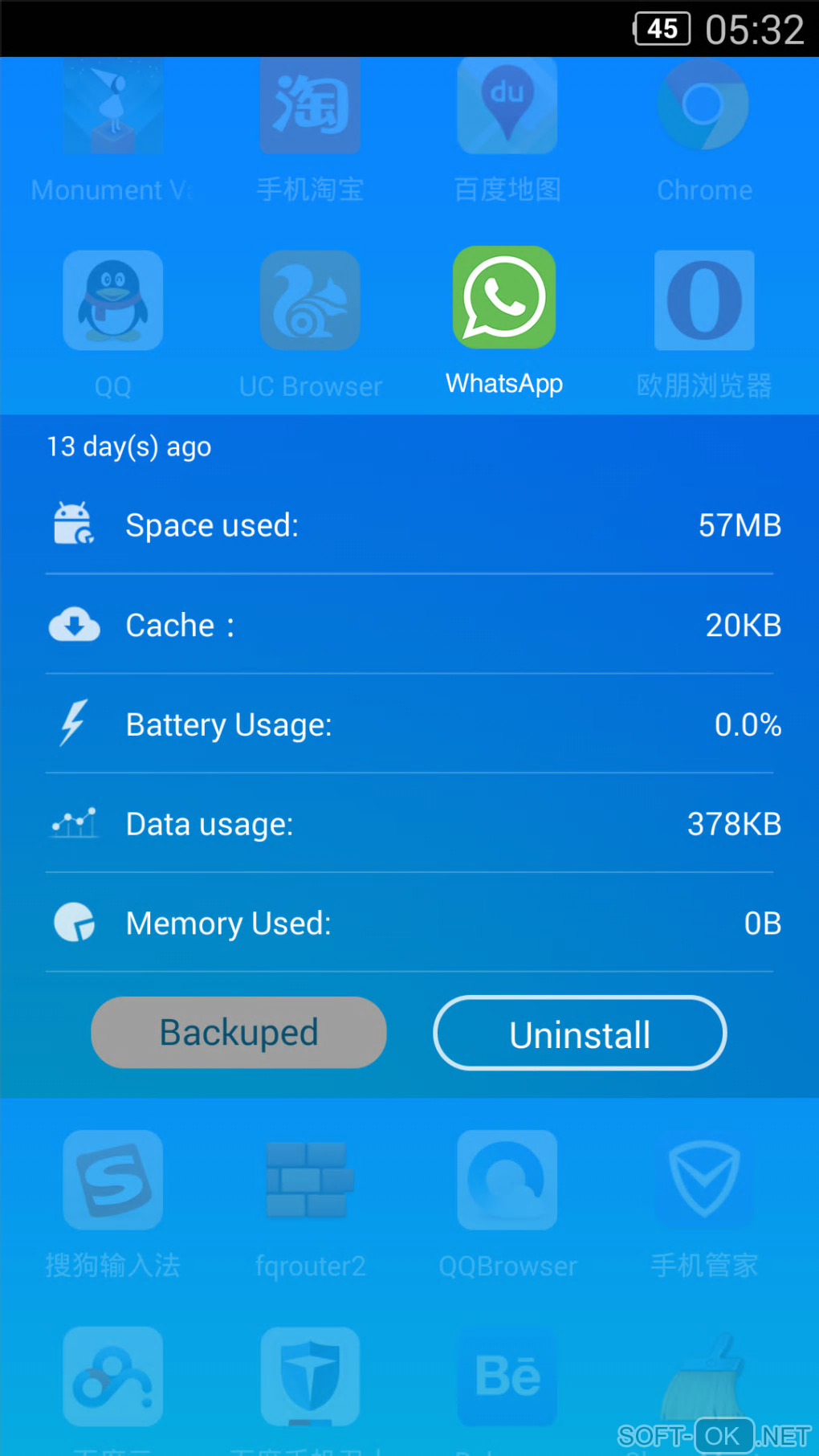Open the QQ app icon
The image size is (819, 1456).
(113, 301)
